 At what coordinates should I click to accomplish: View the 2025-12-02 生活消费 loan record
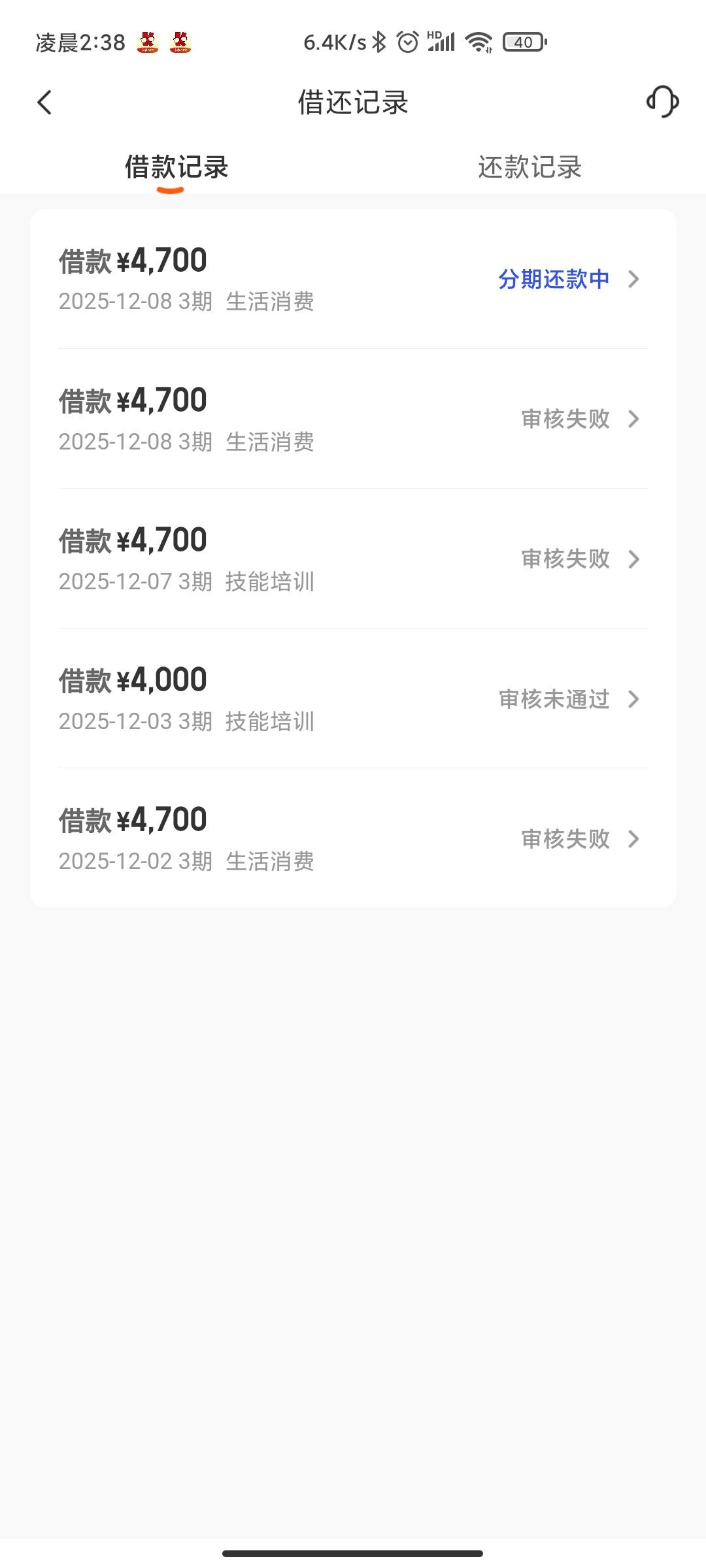[353, 838]
